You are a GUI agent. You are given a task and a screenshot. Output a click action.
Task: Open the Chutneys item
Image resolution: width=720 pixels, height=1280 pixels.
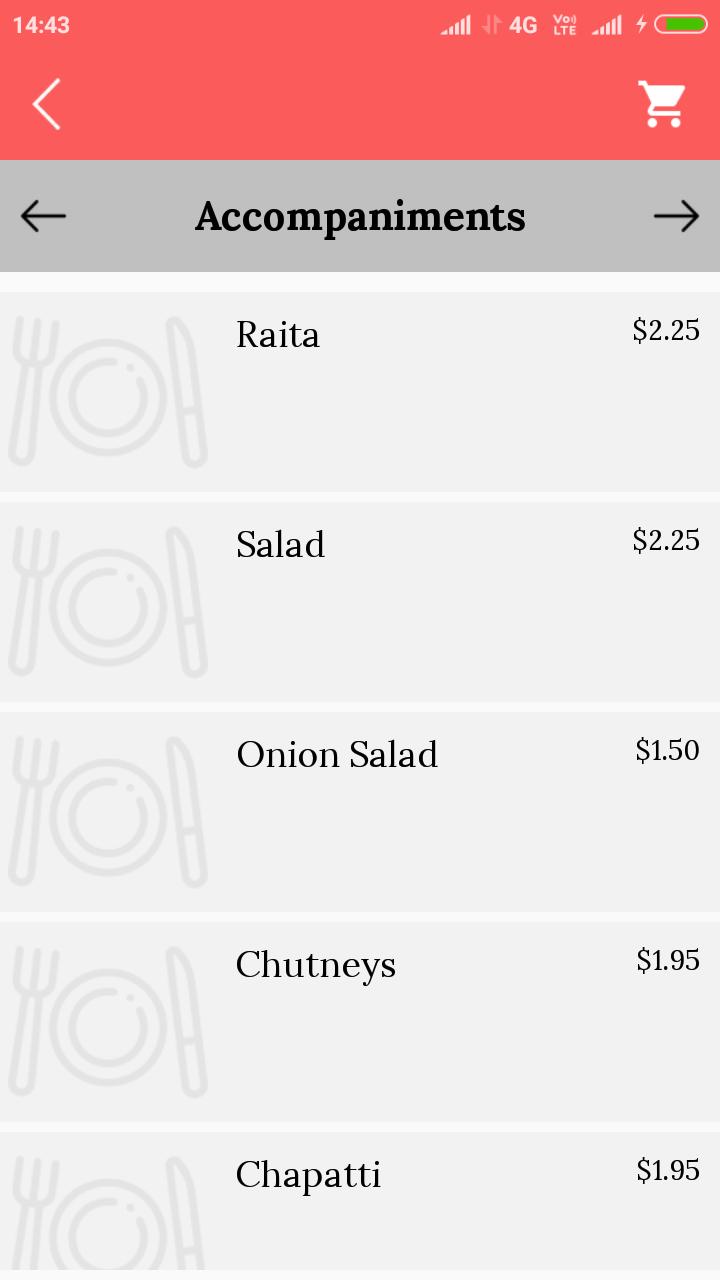[360, 1022]
